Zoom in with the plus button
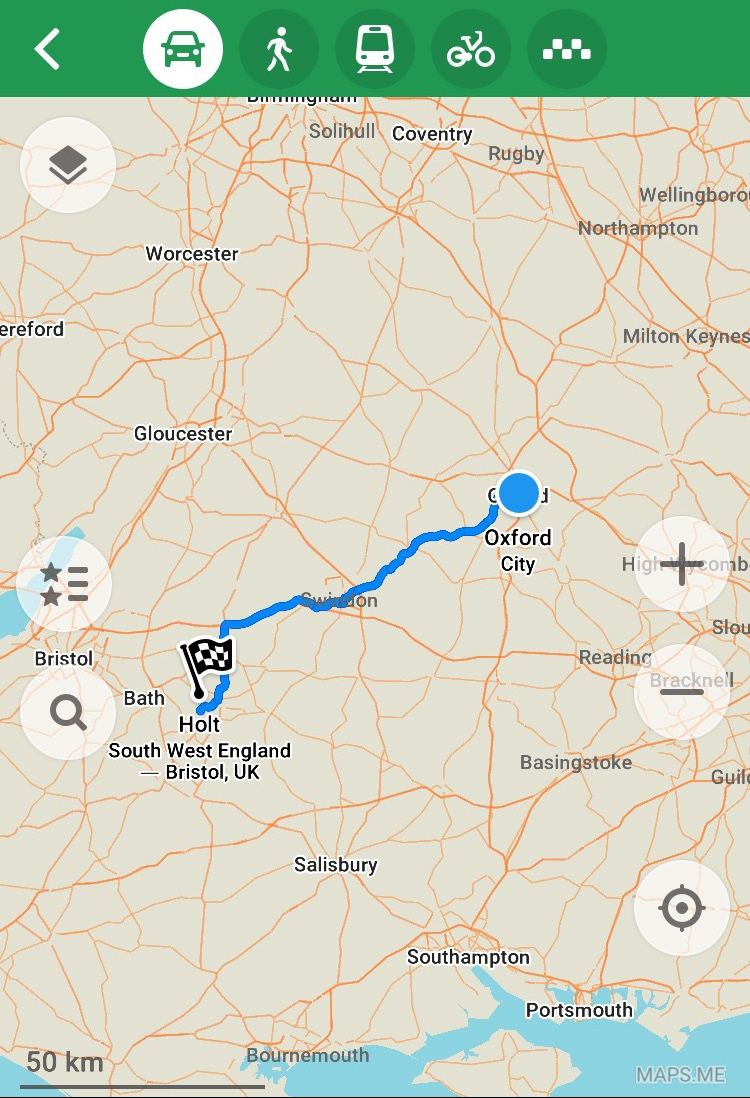Viewport: 750px width, 1098px height. pos(682,565)
